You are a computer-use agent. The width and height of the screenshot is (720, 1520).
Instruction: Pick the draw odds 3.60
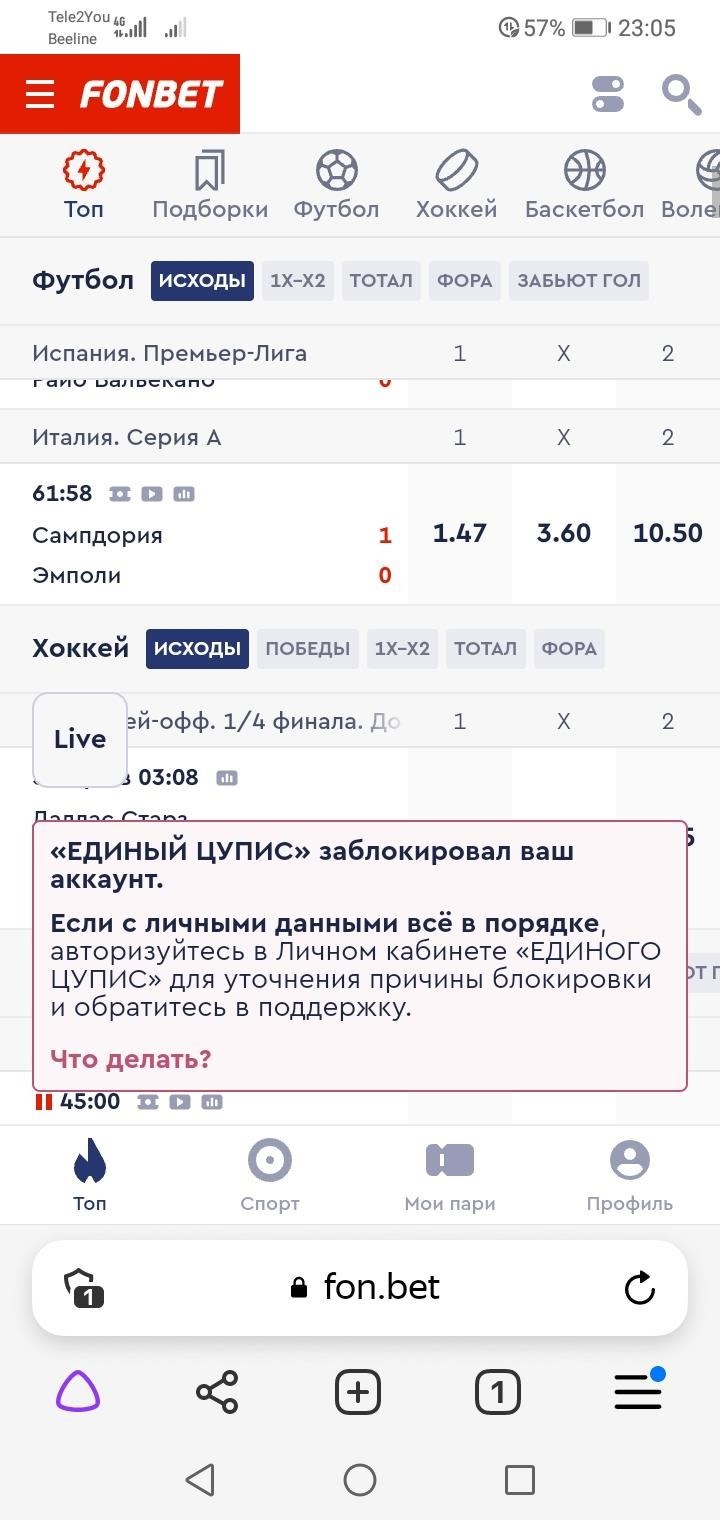point(564,534)
